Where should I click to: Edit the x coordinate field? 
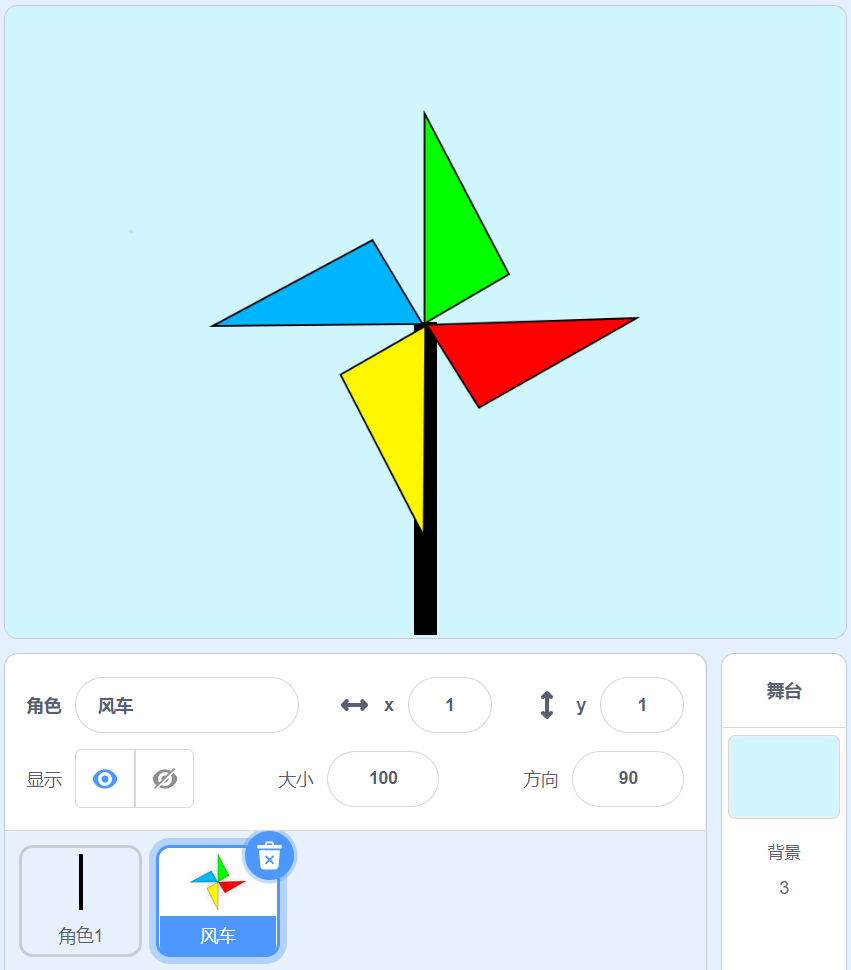tap(449, 705)
